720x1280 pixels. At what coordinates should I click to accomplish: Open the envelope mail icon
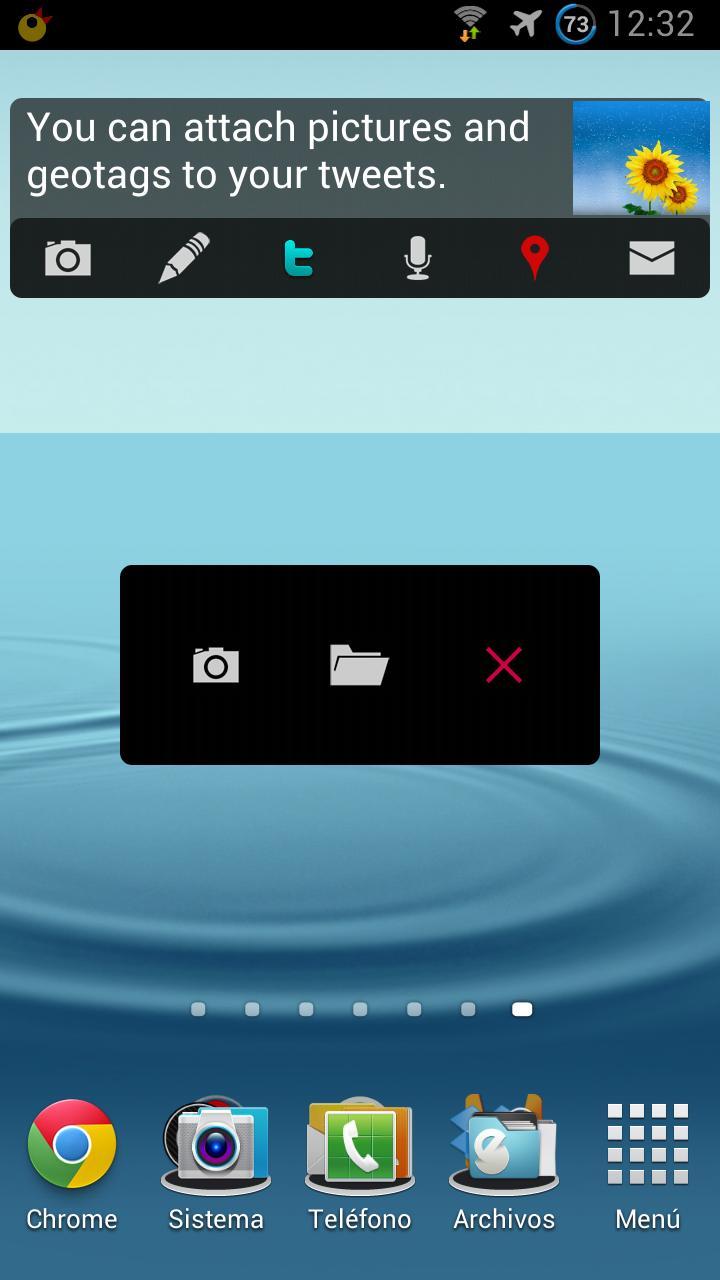[x=651, y=258]
